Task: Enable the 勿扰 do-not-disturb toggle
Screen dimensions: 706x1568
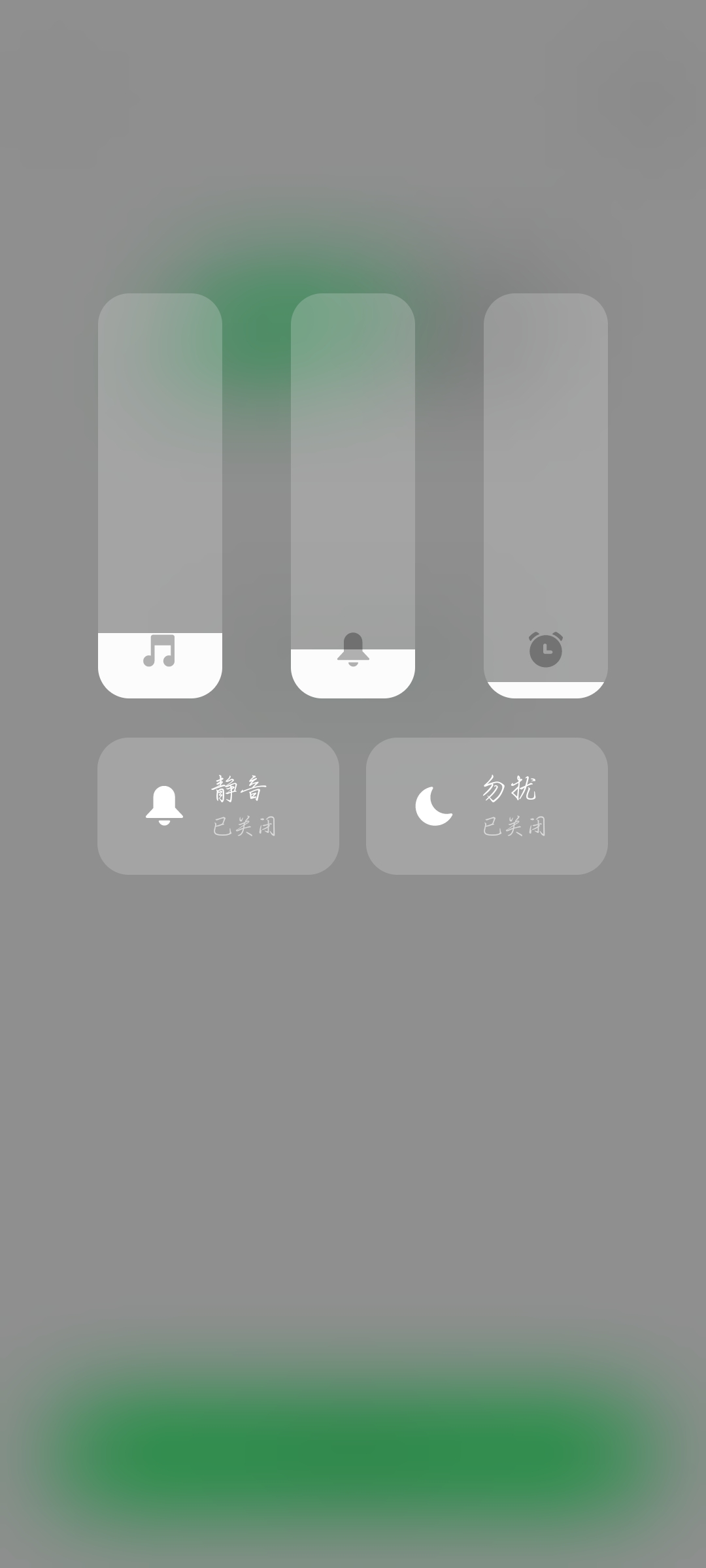Action: [x=487, y=806]
